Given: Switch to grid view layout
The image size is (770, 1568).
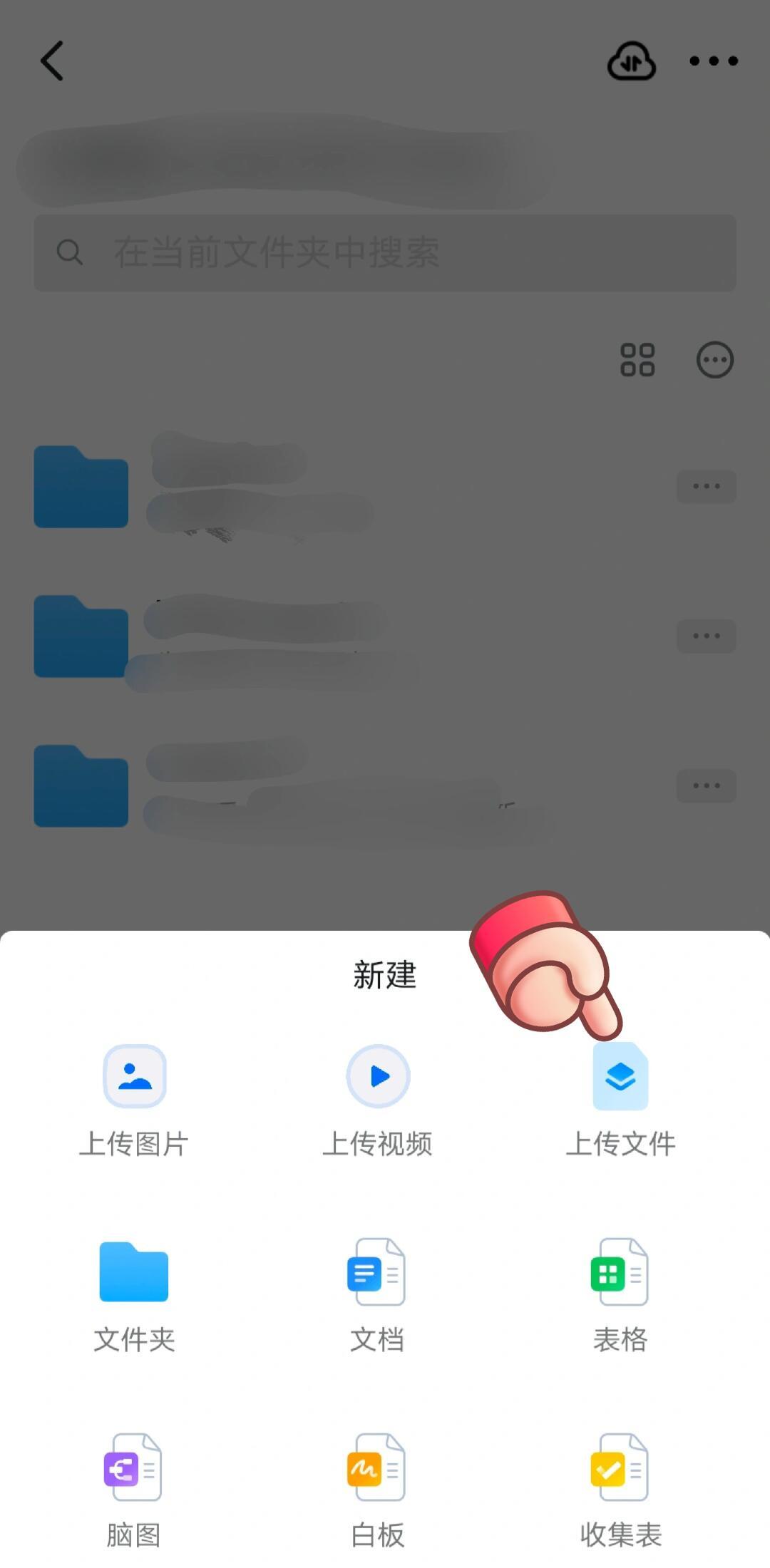Looking at the screenshot, I should point(638,360).
